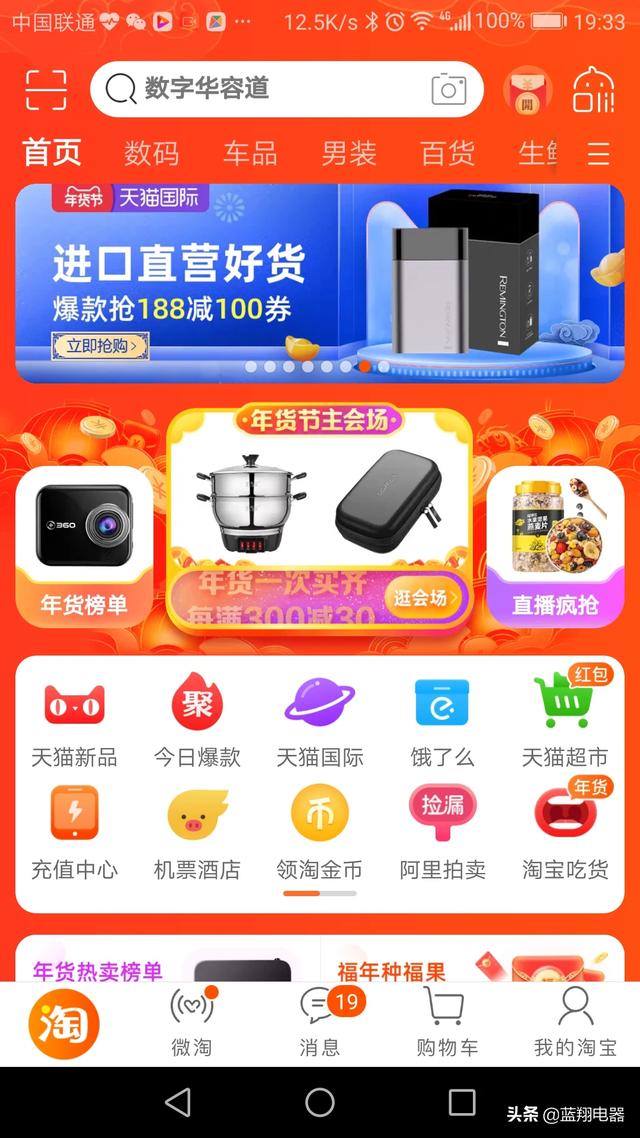Open the red envelope icon

(528, 90)
